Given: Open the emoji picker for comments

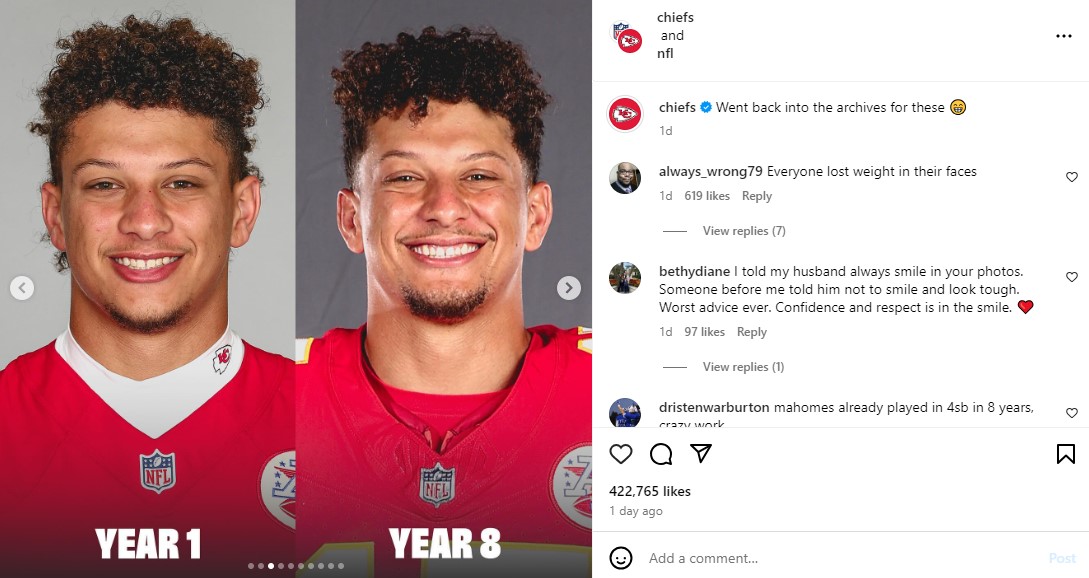Looking at the screenshot, I should pyautogui.click(x=621, y=558).
